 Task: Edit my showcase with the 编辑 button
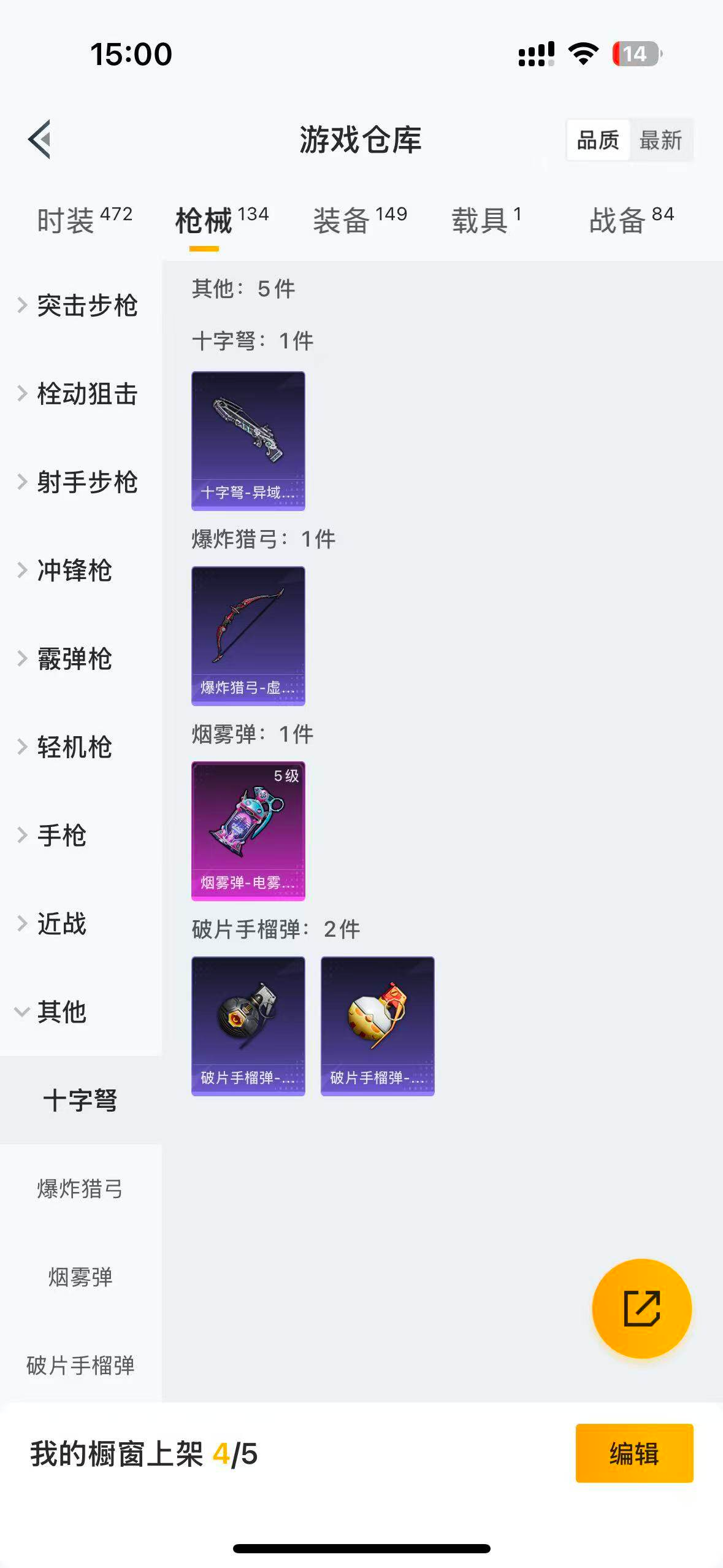(x=634, y=1453)
